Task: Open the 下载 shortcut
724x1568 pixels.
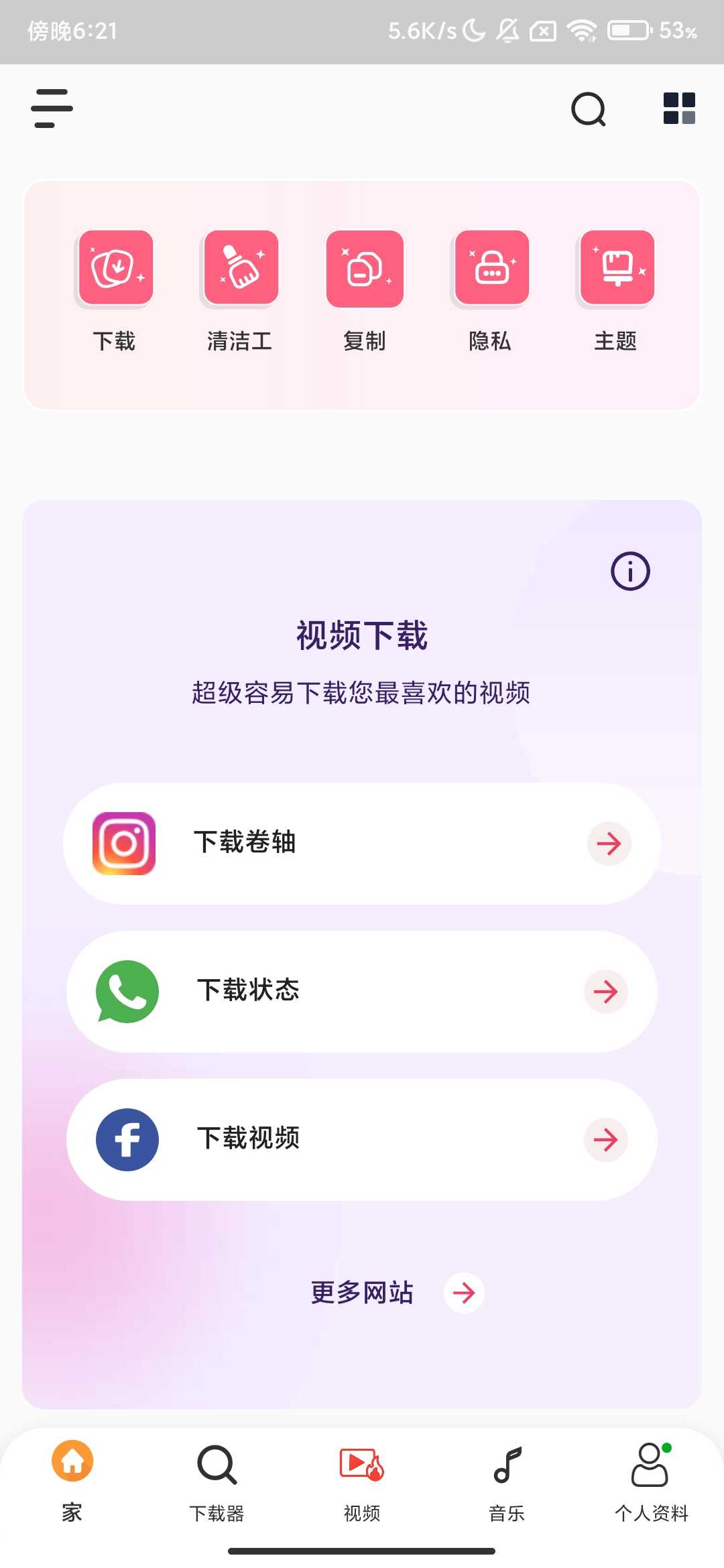Action: point(115,289)
